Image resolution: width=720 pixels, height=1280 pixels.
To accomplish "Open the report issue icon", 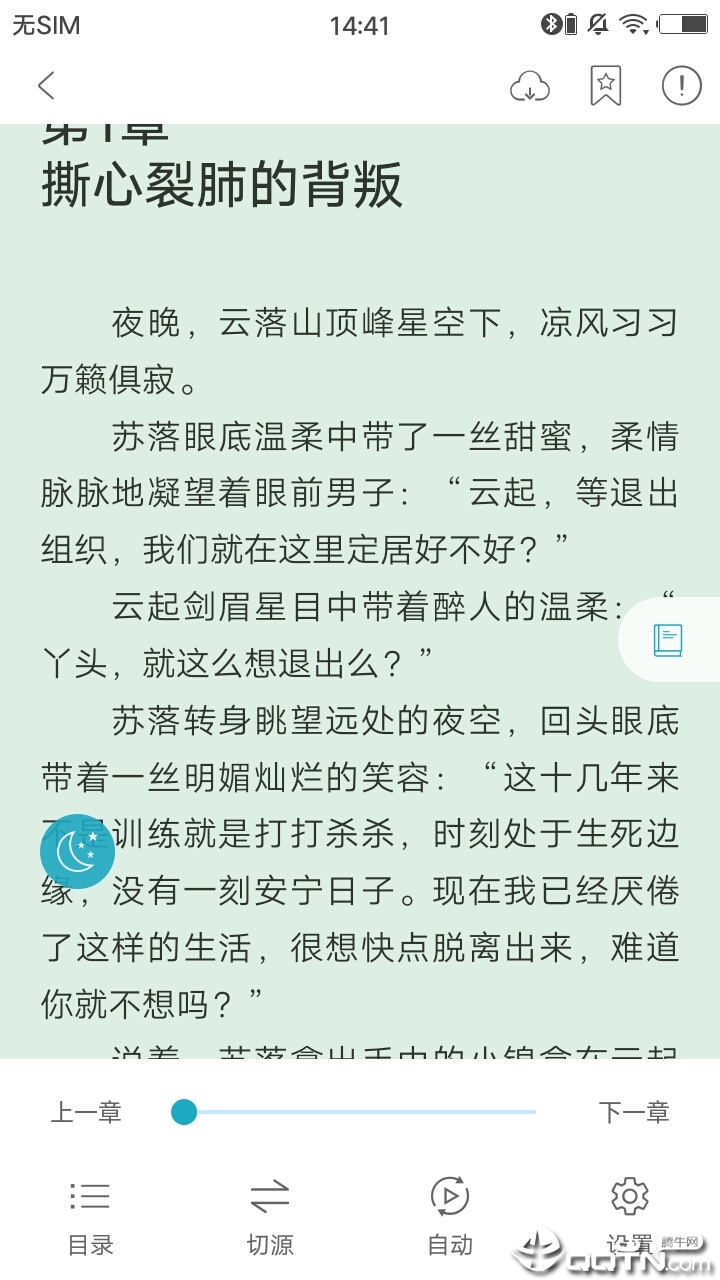I will coord(681,87).
